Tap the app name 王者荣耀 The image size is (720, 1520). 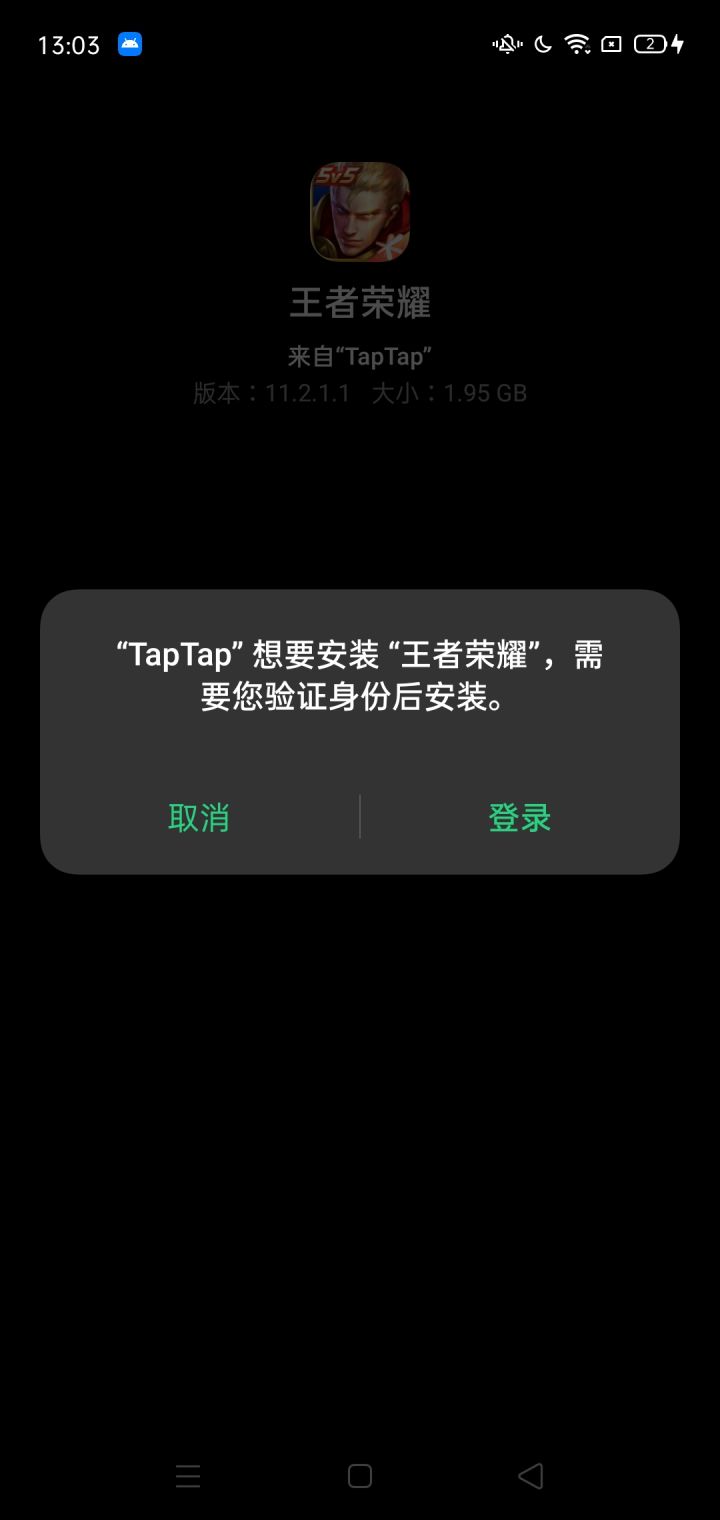(360, 303)
